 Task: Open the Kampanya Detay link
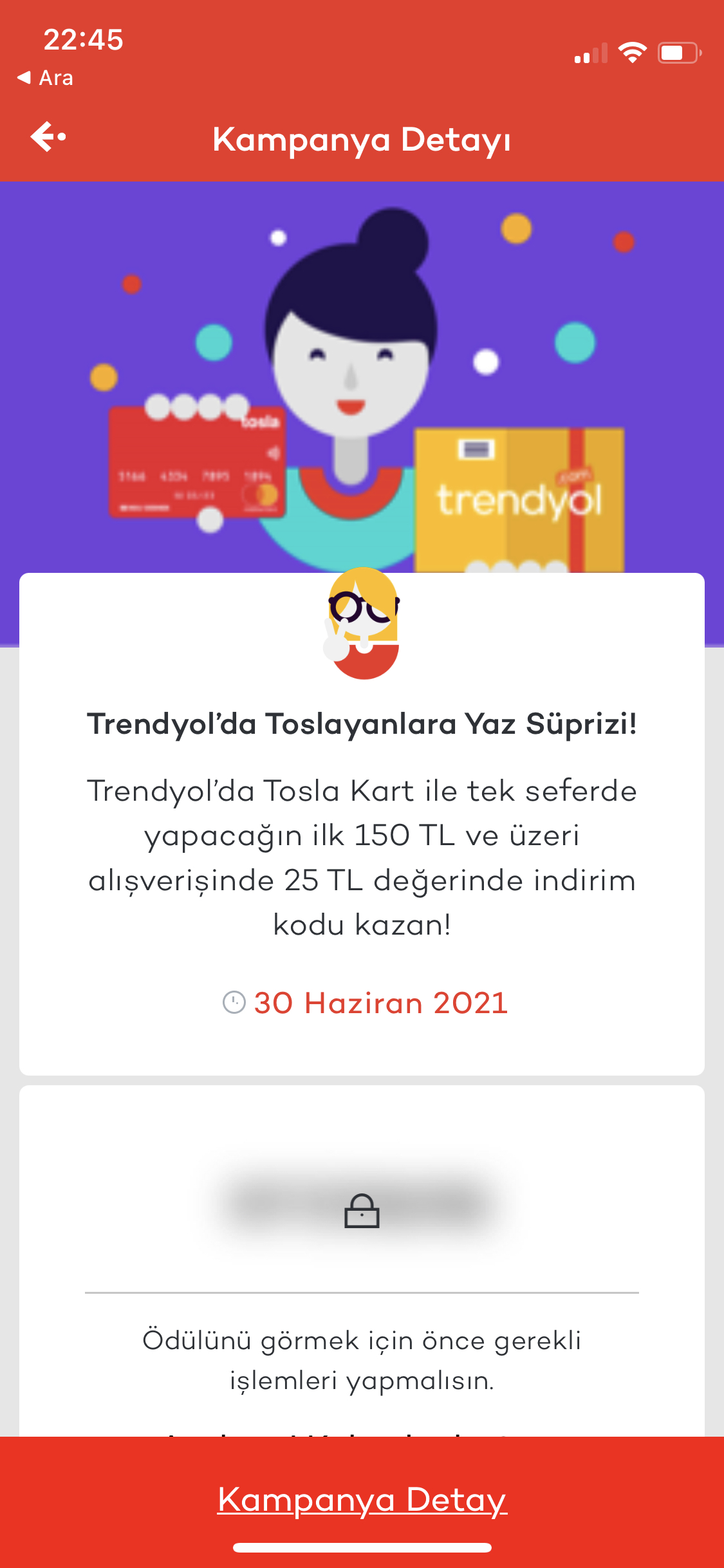(362, 1499)
